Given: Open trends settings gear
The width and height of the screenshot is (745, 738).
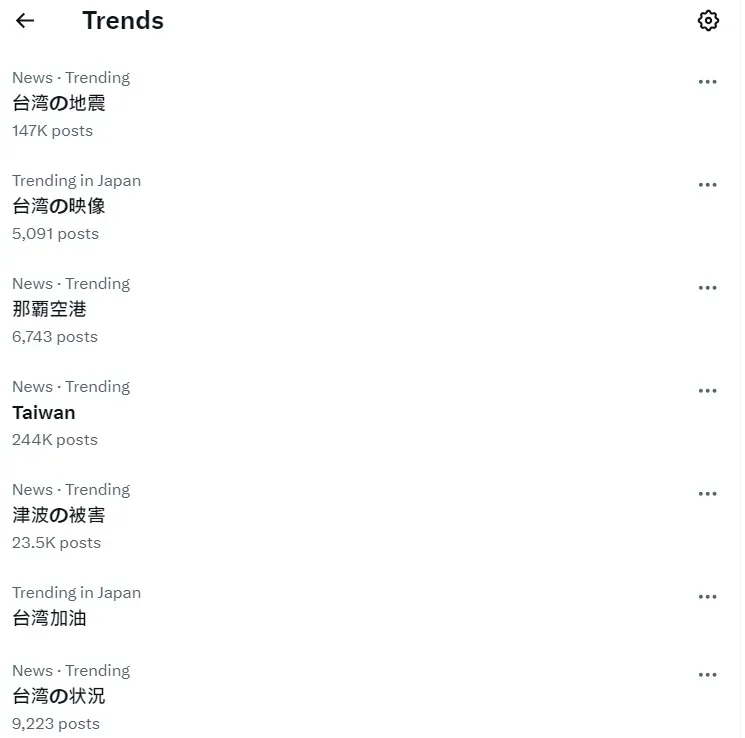Looking at the screenshot, I should click(708, 21).
